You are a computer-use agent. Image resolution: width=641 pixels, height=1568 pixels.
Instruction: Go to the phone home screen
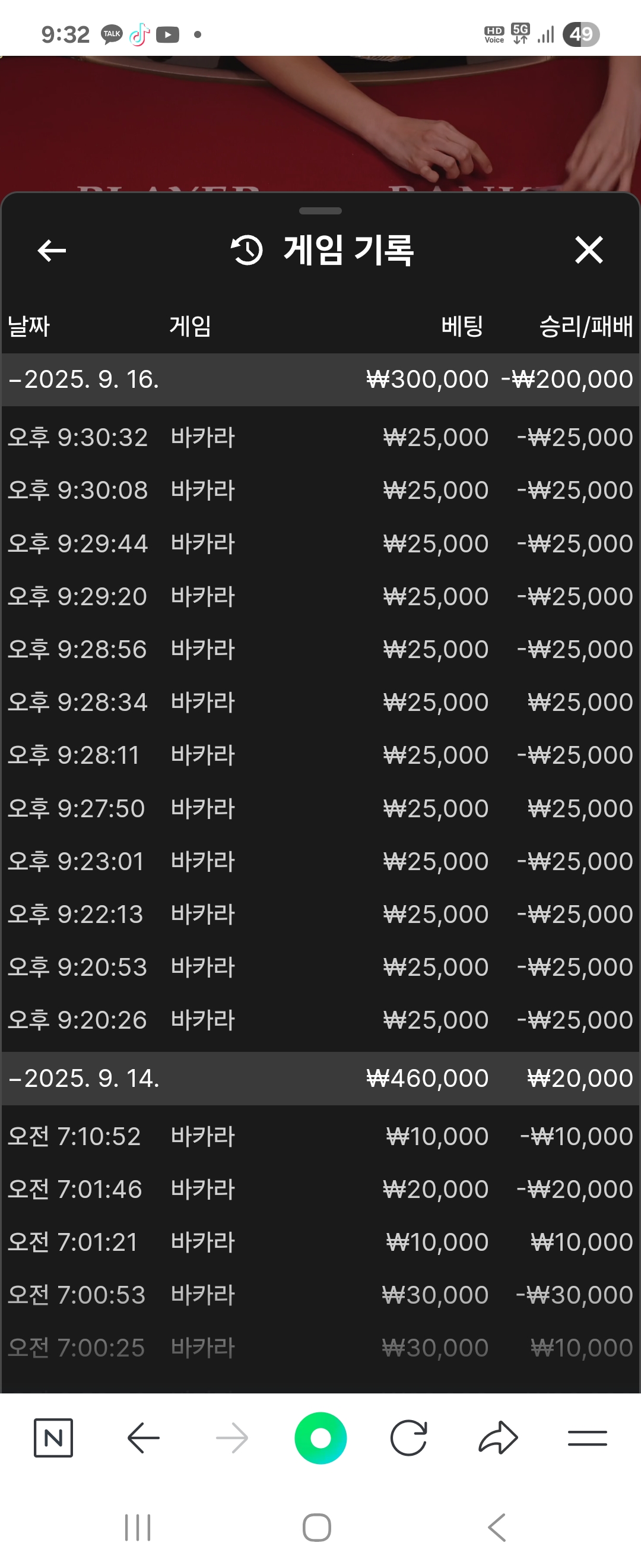(317, 1527)
